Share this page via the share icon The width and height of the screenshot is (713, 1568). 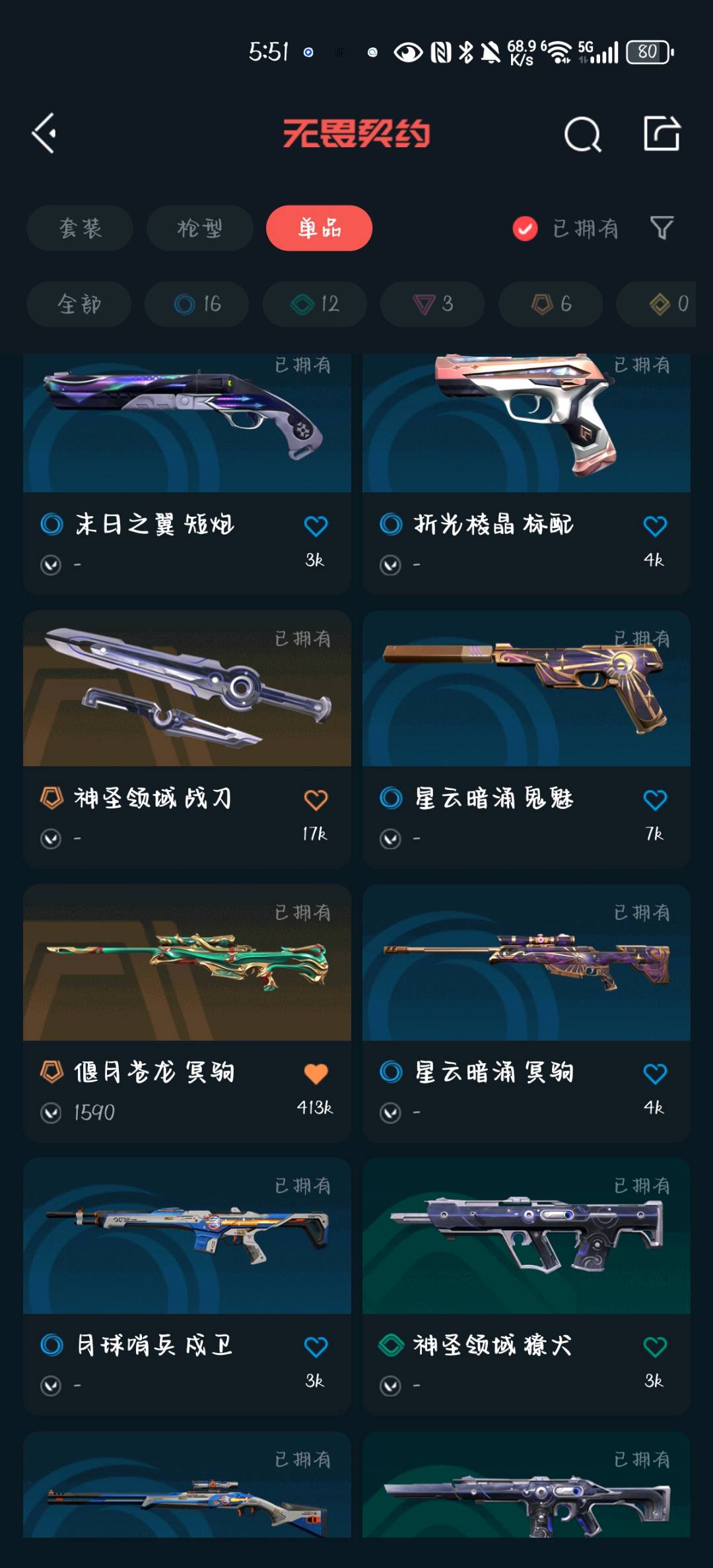click(x=662, y=133)
